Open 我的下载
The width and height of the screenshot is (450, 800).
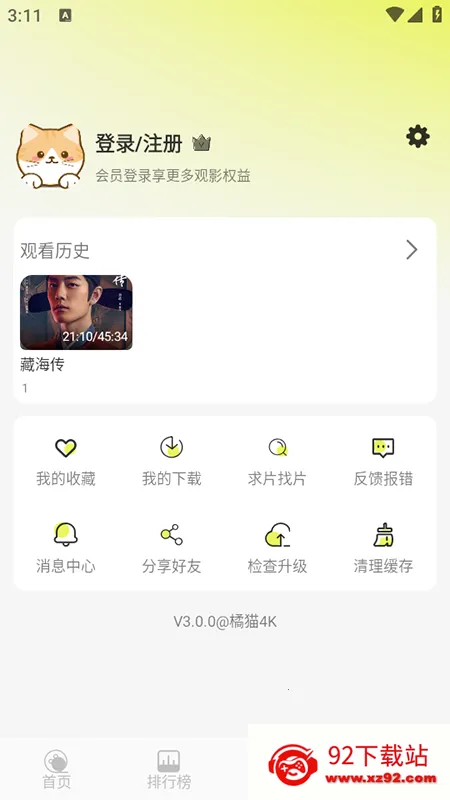(171, 461)
